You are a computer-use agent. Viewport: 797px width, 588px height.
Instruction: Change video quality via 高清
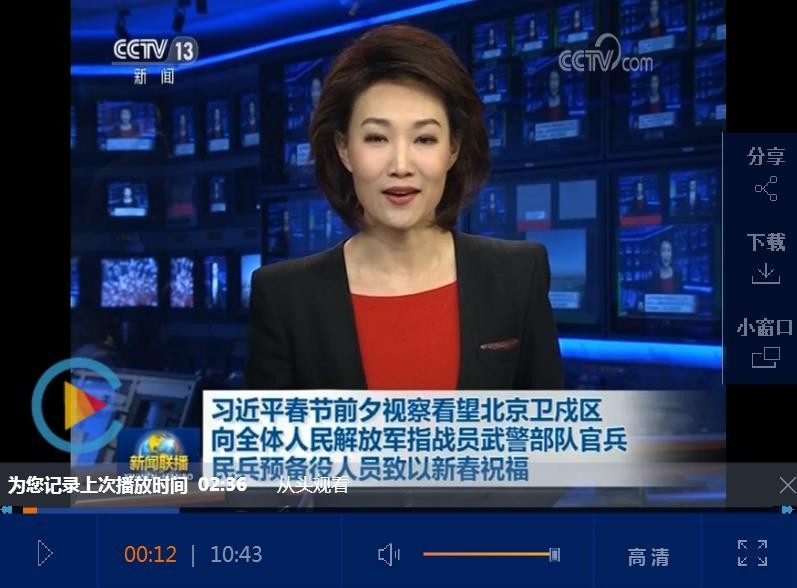click(x=648, y=556)
